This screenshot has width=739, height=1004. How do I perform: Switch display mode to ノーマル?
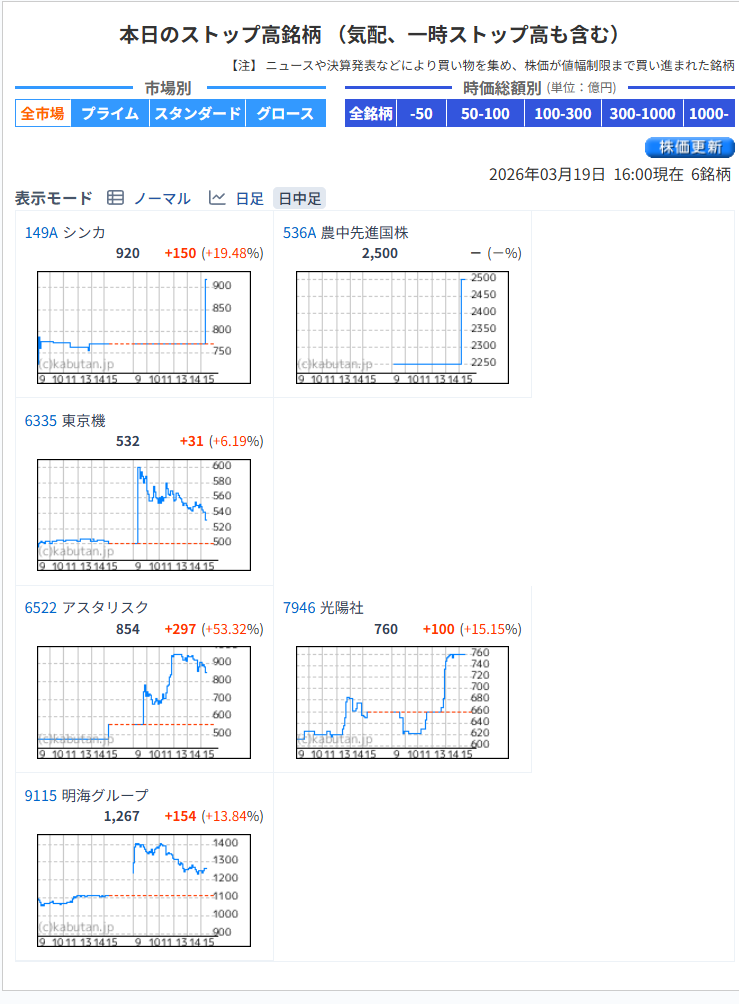coord(161,198)
